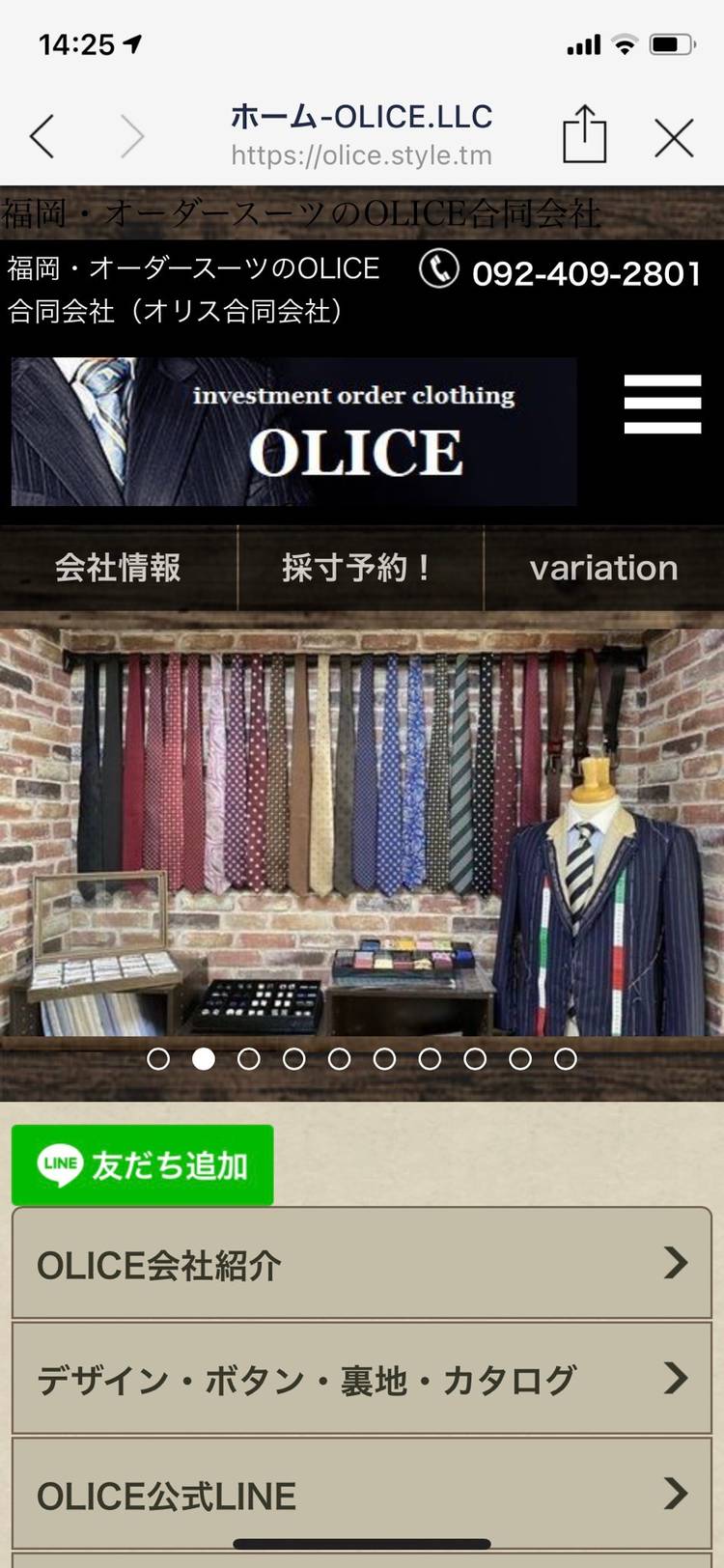Select the last carousel dot
Viewport: 724px width, 1568px height.
coord(566,1059)
